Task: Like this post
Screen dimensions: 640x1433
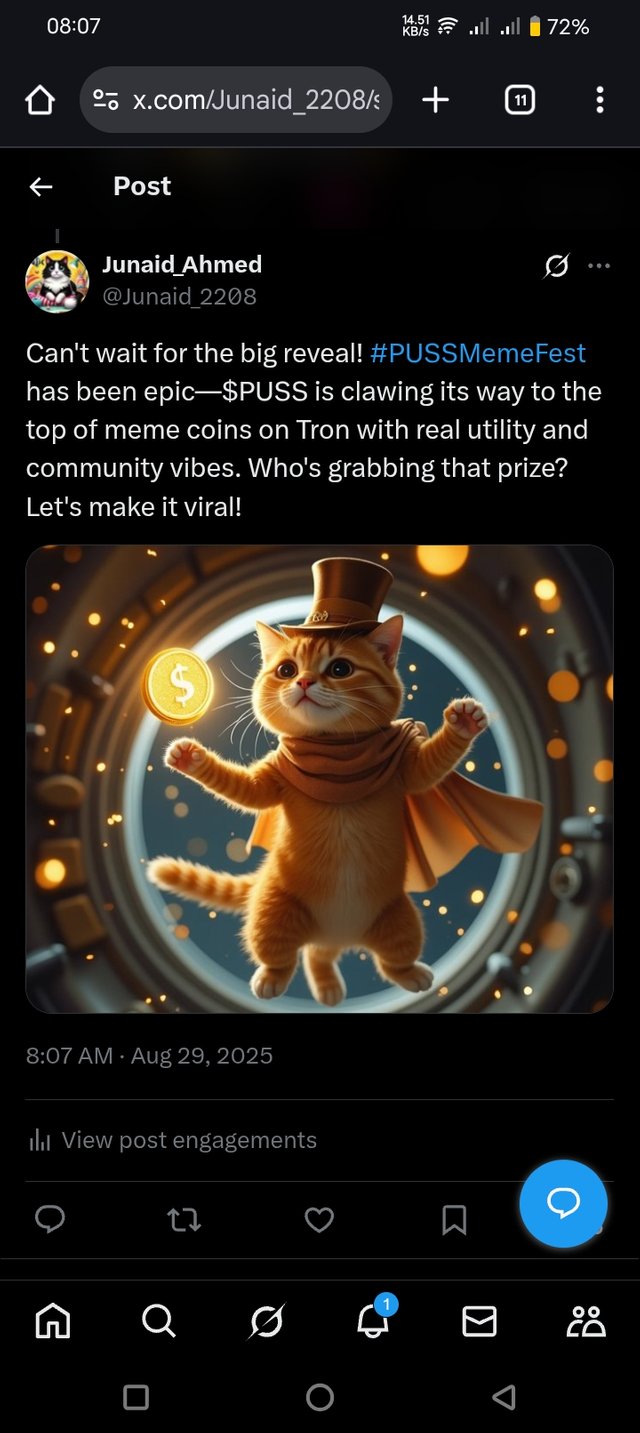Action: (319, 1219)
